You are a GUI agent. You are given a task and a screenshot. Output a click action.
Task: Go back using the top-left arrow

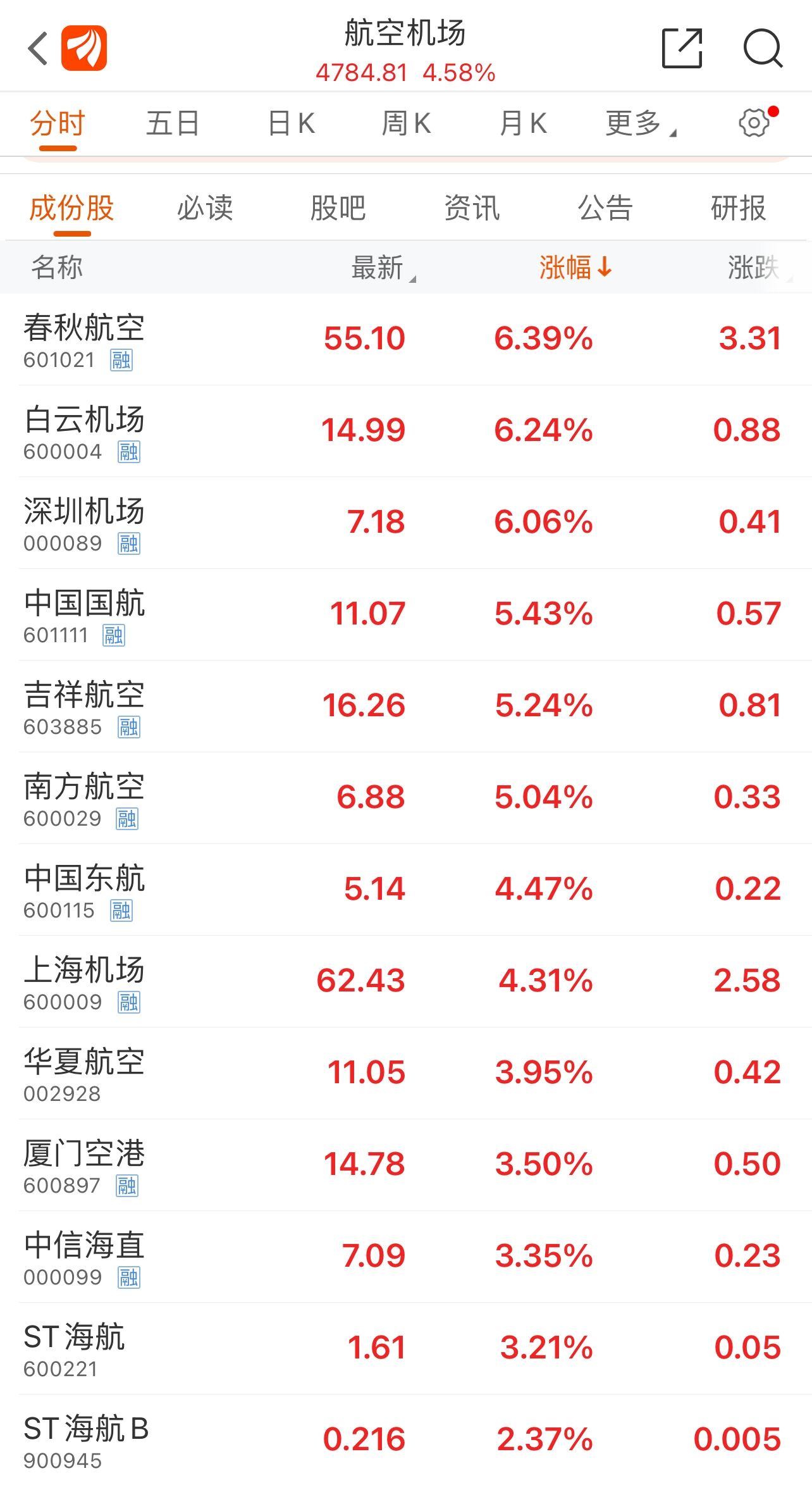[38, 48]
